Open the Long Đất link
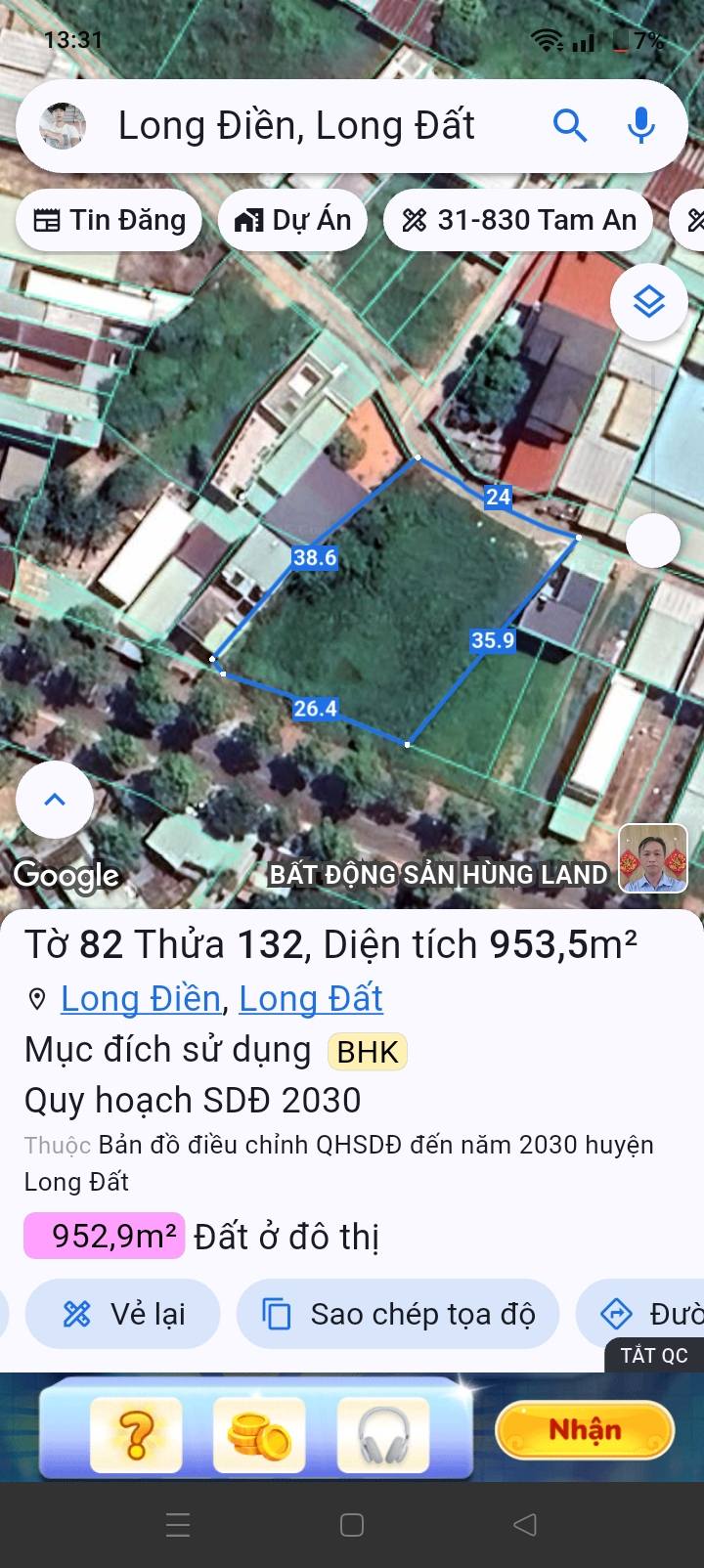This screenshot has height=1568, width=704. [x=310, y=998]
